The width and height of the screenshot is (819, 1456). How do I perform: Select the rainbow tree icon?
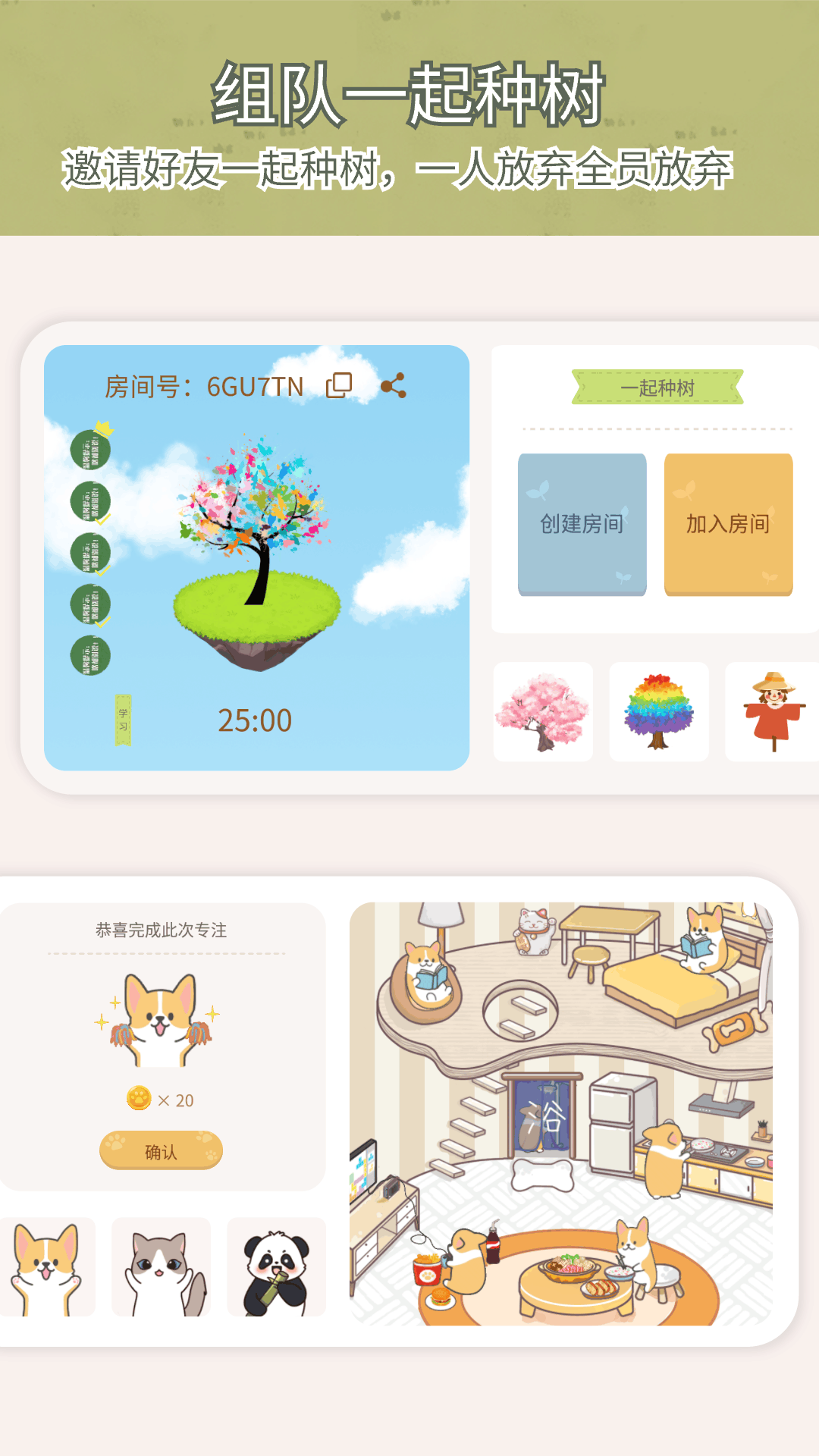[x=658, y=711]
